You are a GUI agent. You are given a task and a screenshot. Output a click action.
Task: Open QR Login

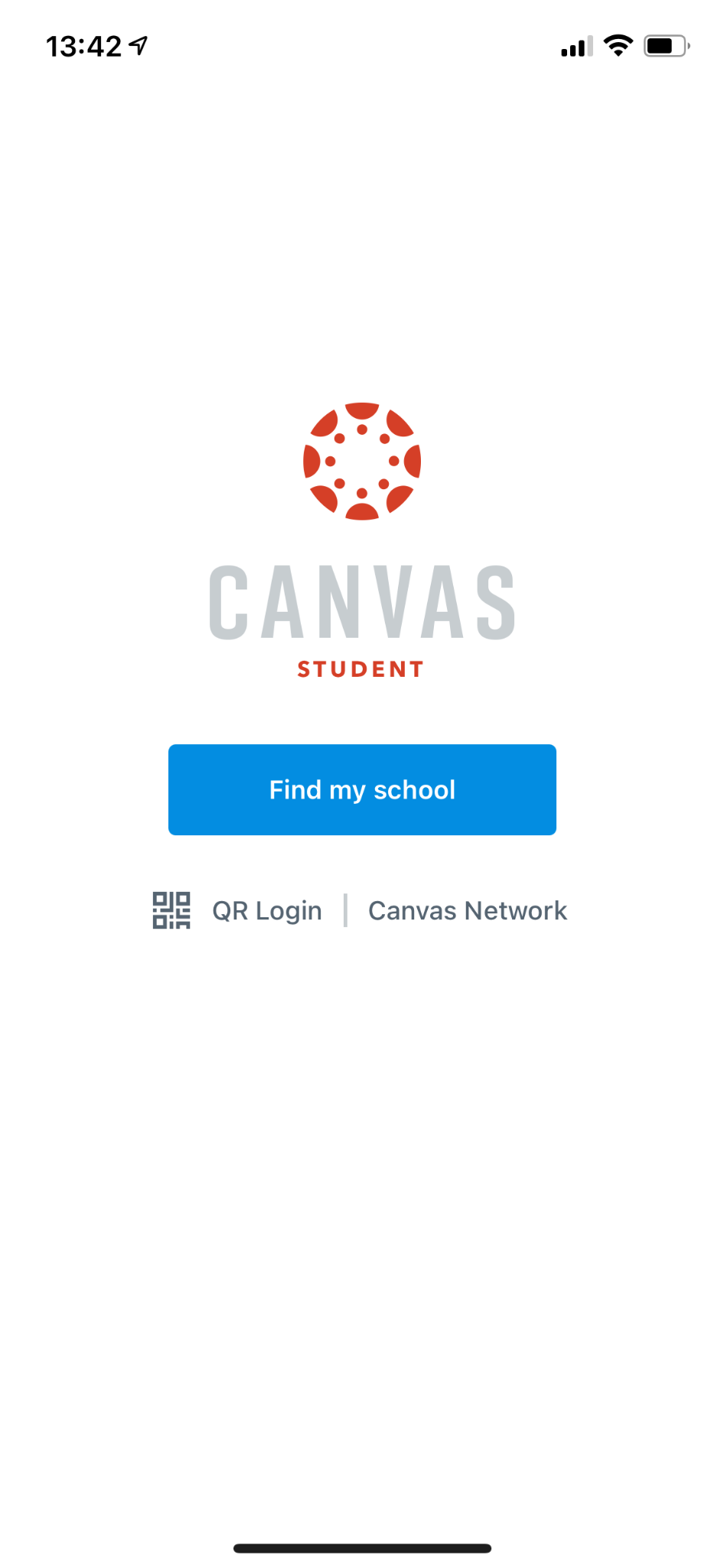[x=237, y=910]
